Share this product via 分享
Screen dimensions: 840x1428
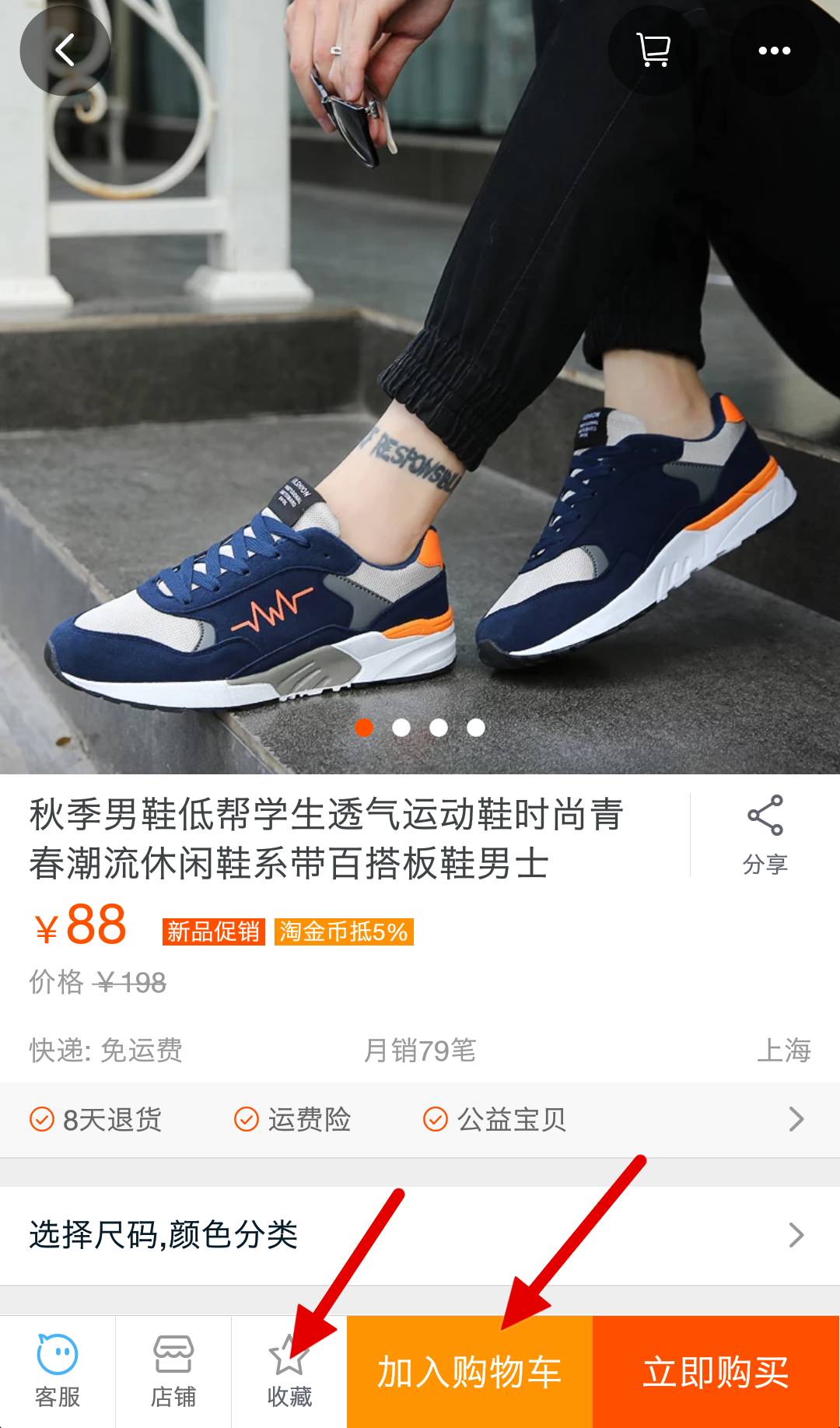765,835
